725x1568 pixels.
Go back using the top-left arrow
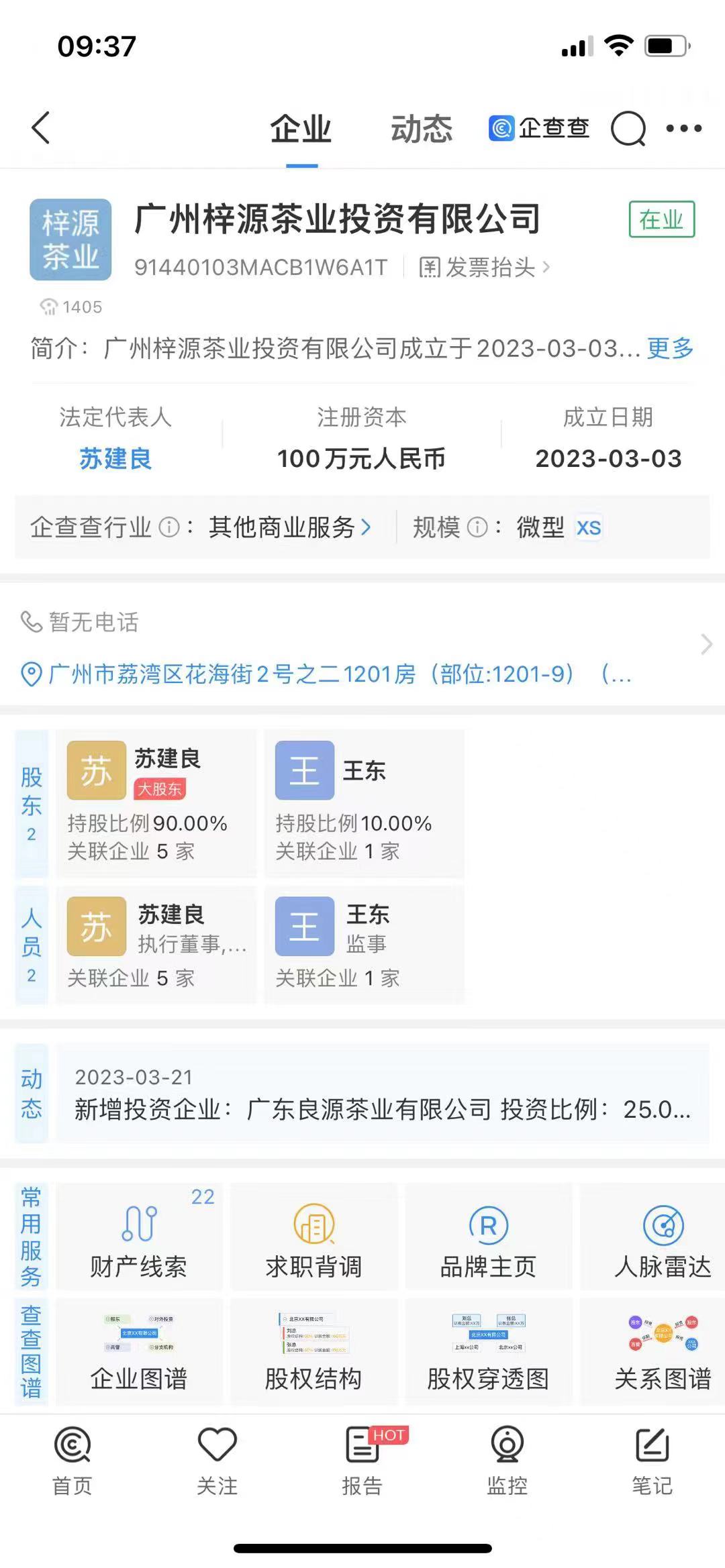coord(41,127)
